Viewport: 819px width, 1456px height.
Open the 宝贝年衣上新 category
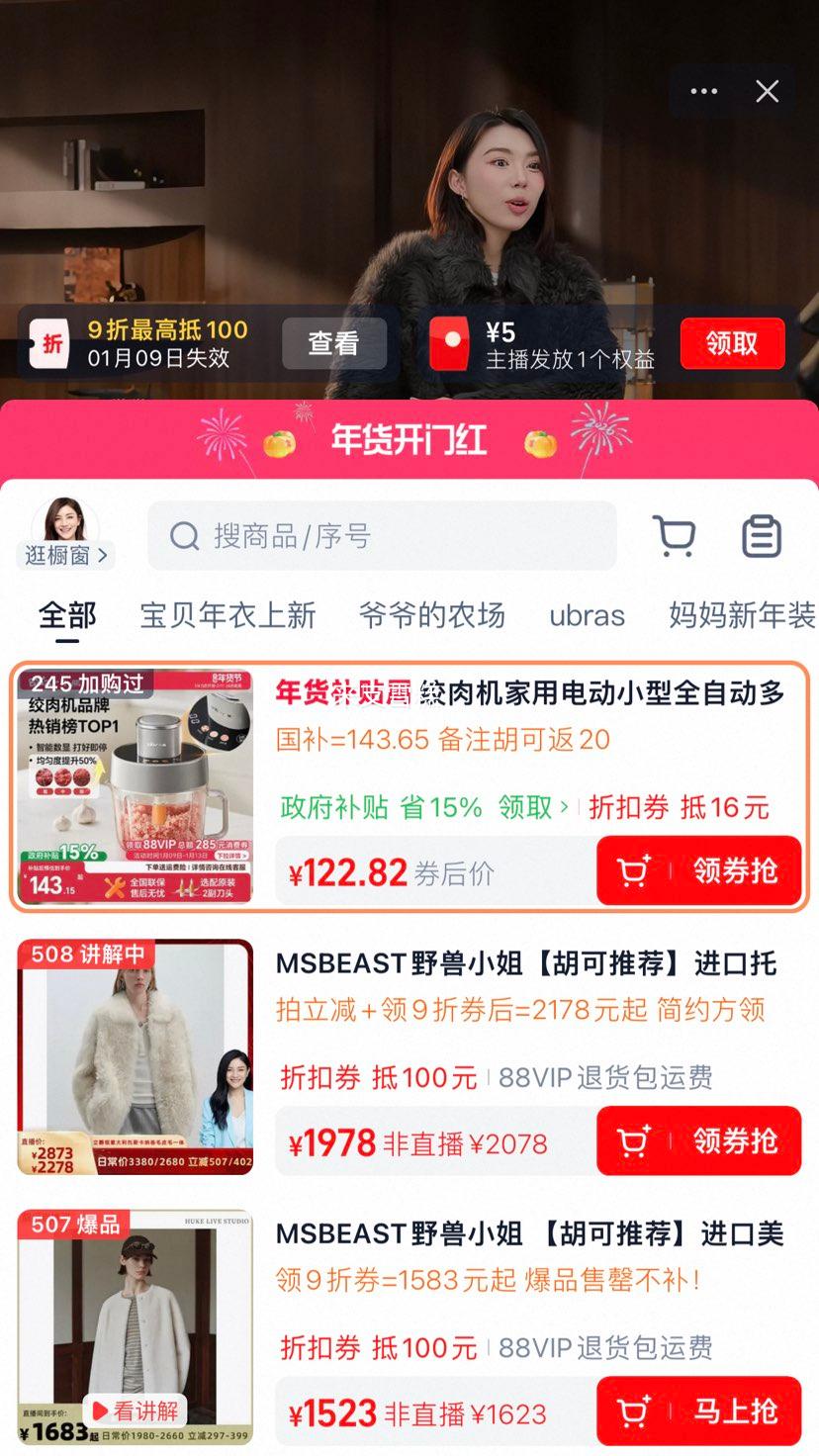click(229, 615)
